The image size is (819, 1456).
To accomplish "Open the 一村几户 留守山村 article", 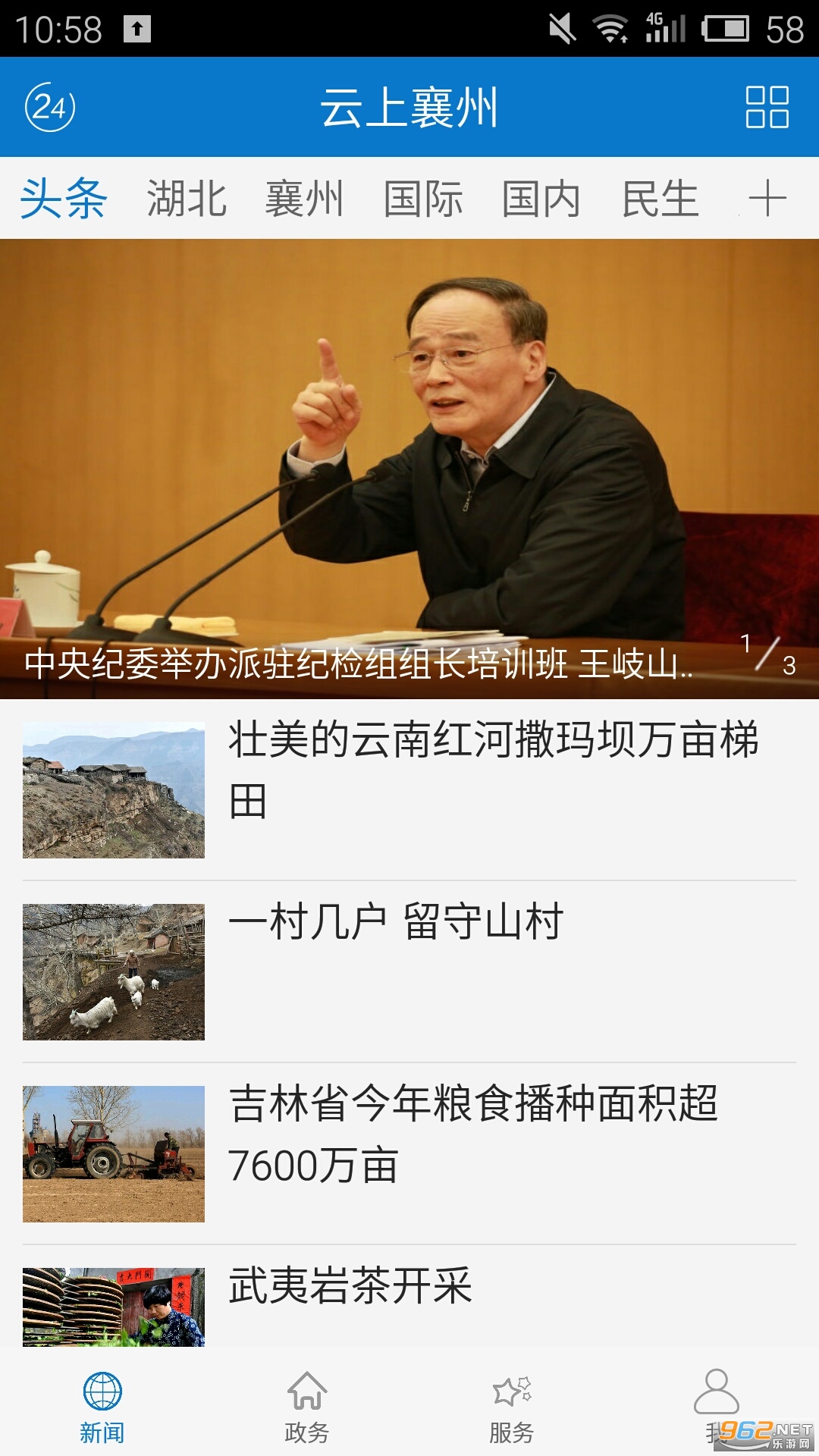I will 409,971.
